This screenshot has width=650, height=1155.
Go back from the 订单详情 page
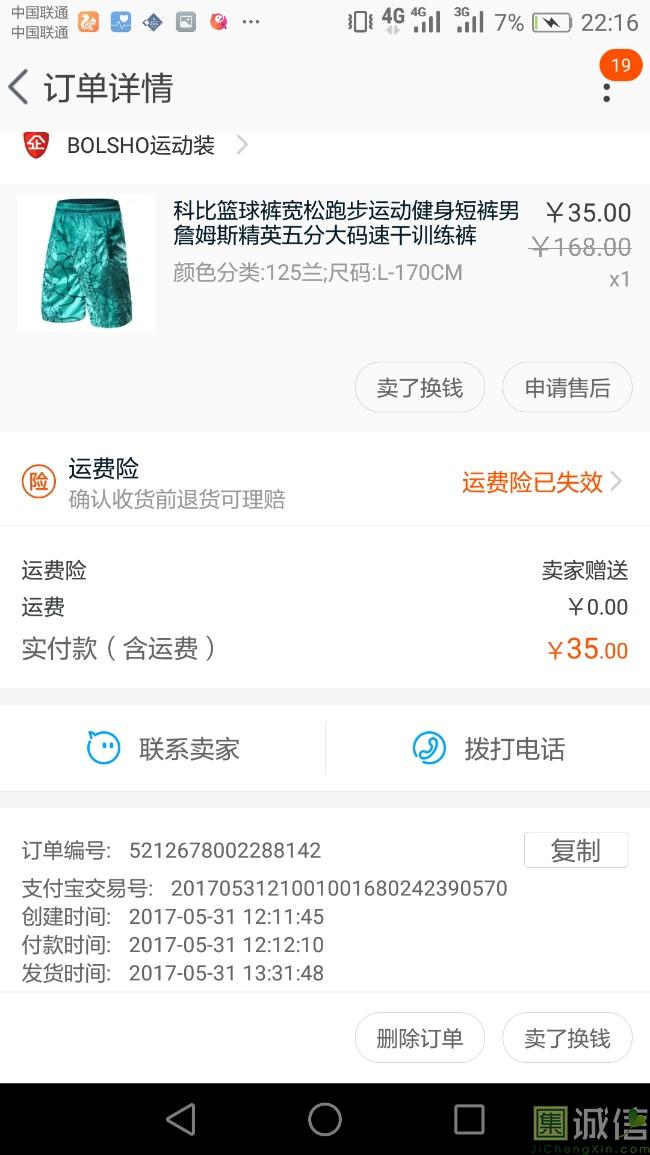point(19,88)
